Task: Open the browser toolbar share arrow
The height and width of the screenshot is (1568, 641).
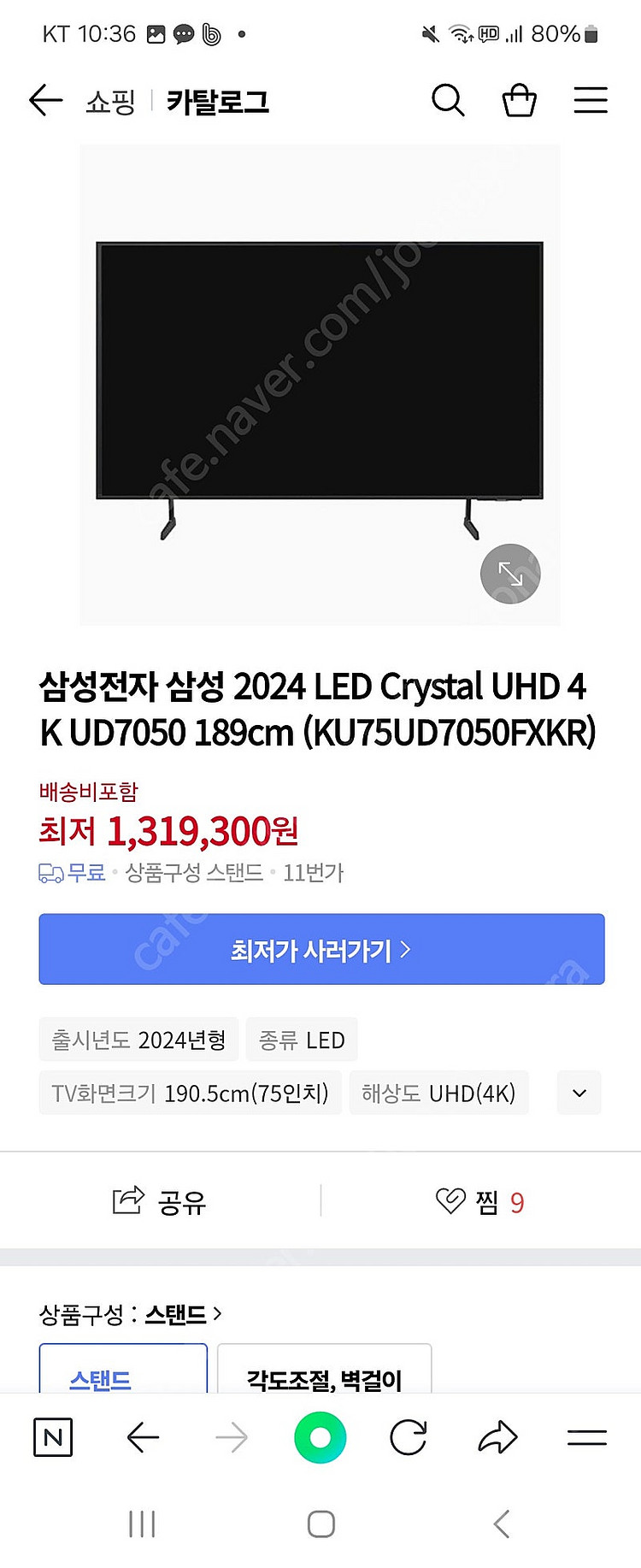Action: pos(497,1438)
